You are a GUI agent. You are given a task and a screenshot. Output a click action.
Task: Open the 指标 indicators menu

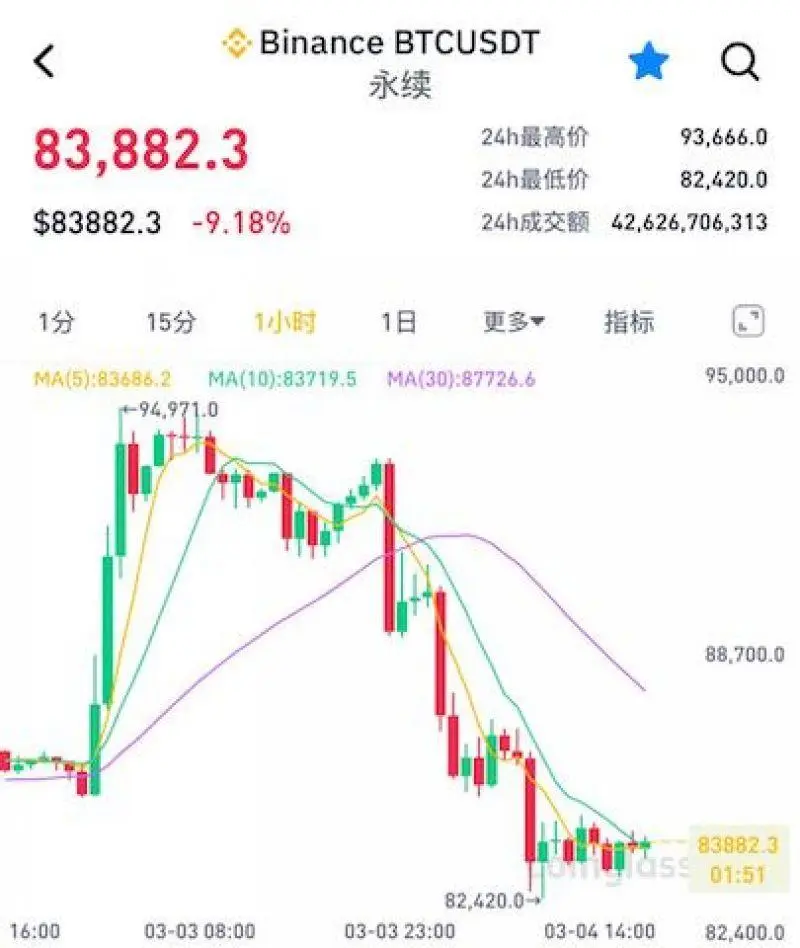click(x=629, y=322)
